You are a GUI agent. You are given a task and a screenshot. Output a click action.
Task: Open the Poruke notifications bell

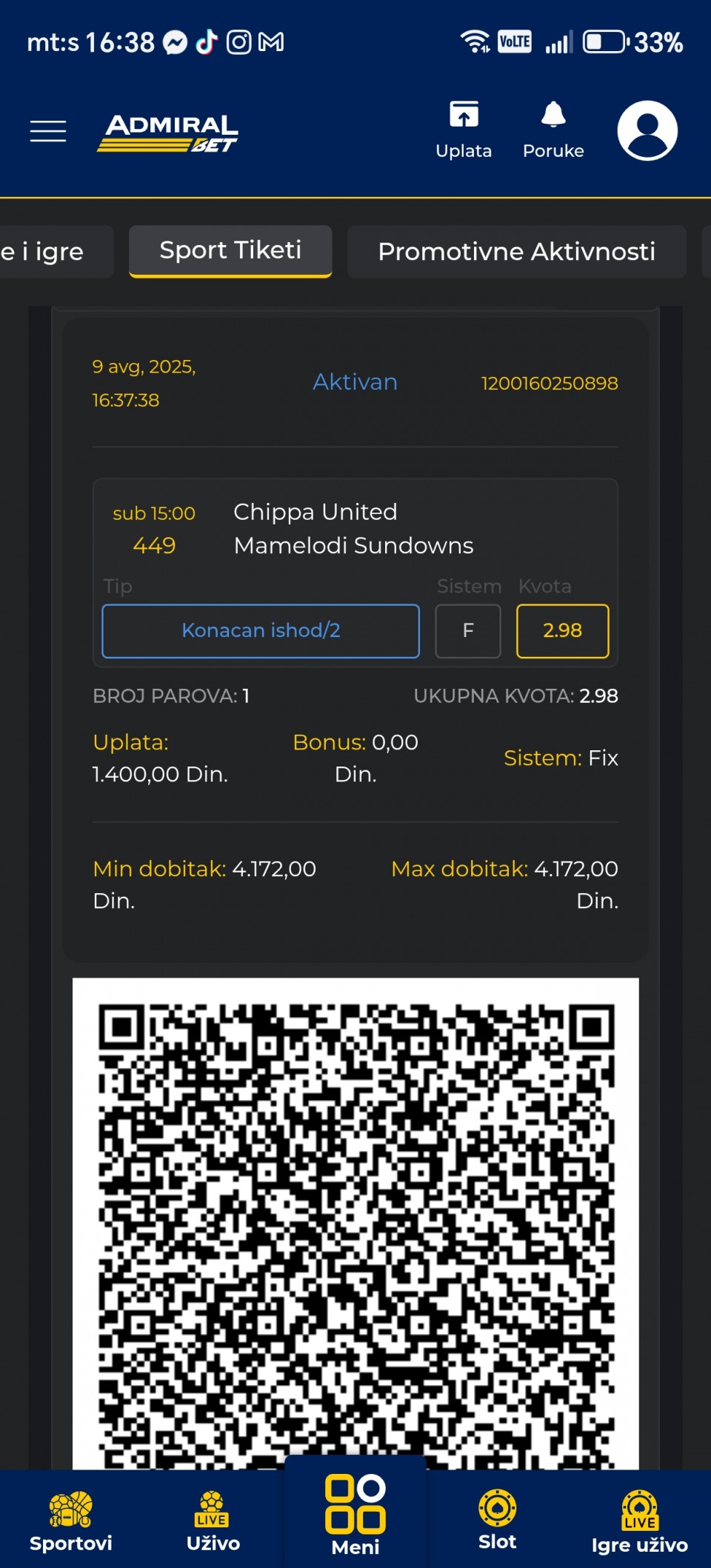tap(553, 131)
